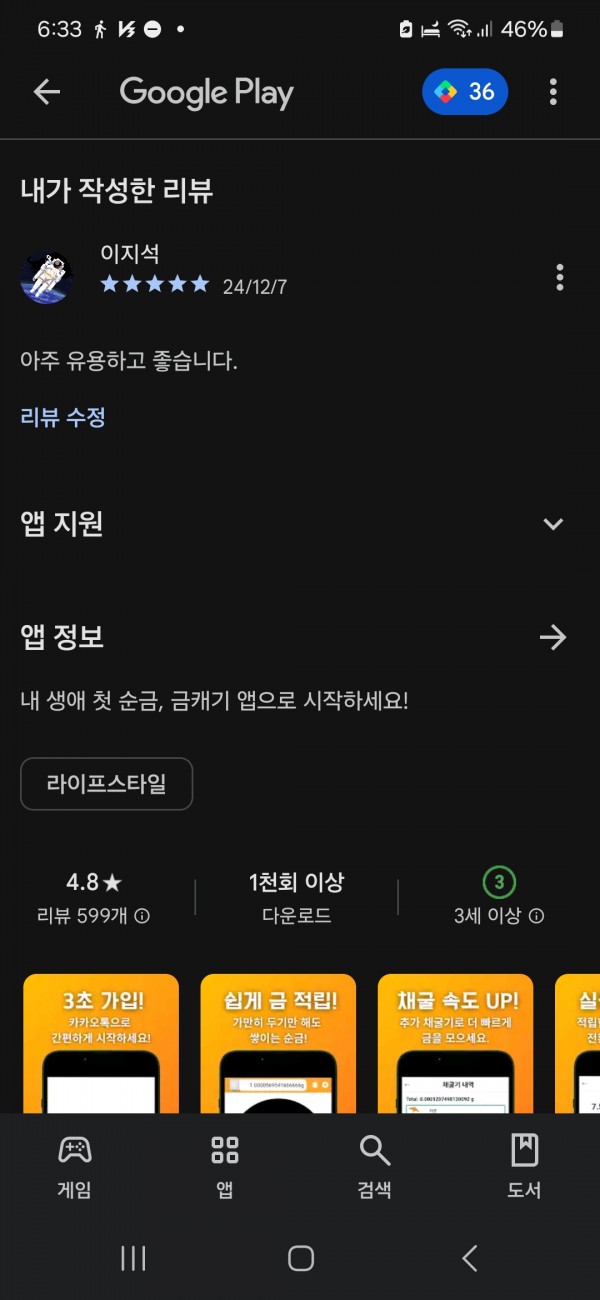Screen dimensions: 600x1300
Task: Switch to the 앱 tab
Action: (x=225, y=1166)
